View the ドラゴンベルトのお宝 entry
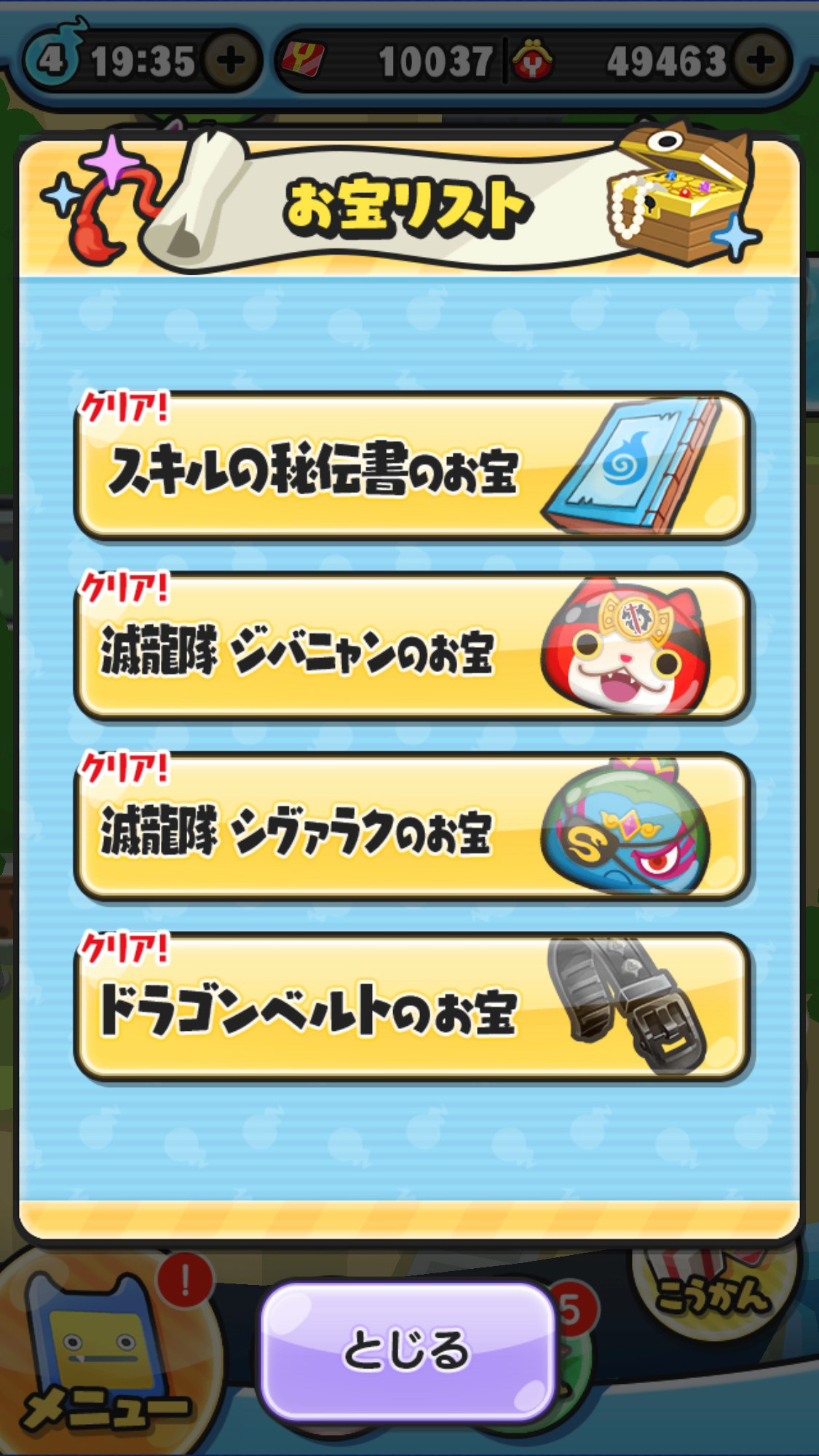This screenshot has height=1456, width=819. click(x=411, y=1008)
